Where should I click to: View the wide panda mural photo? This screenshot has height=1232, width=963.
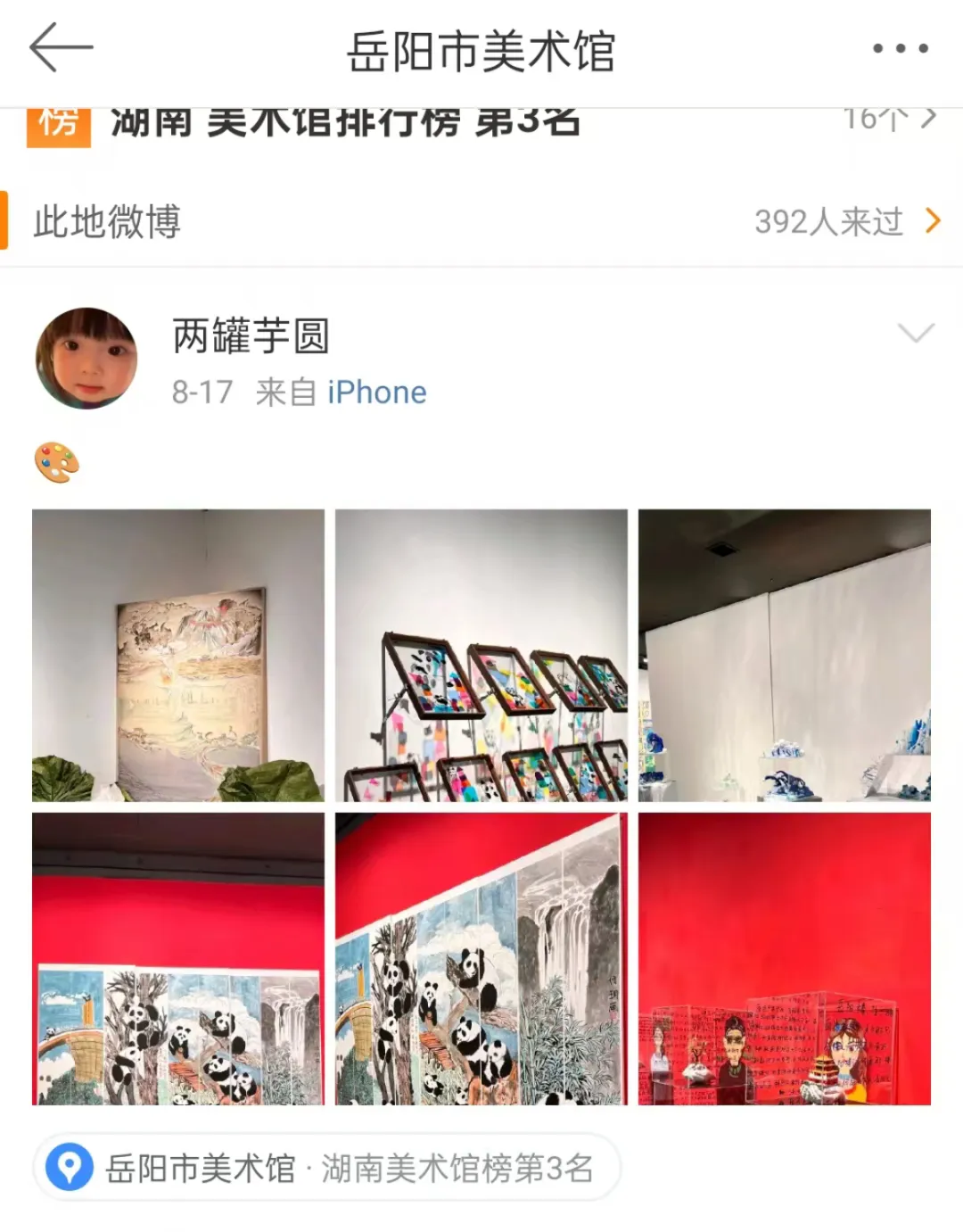pyautogui.click(x=178, y=958)
